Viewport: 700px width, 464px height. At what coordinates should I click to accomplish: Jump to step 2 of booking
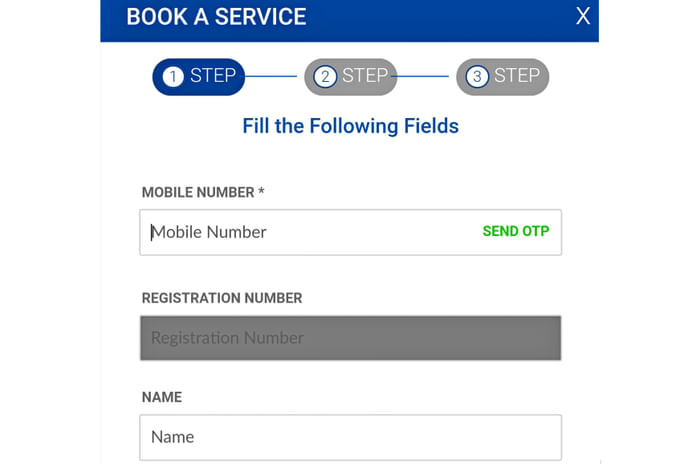(x=350, y=76)
